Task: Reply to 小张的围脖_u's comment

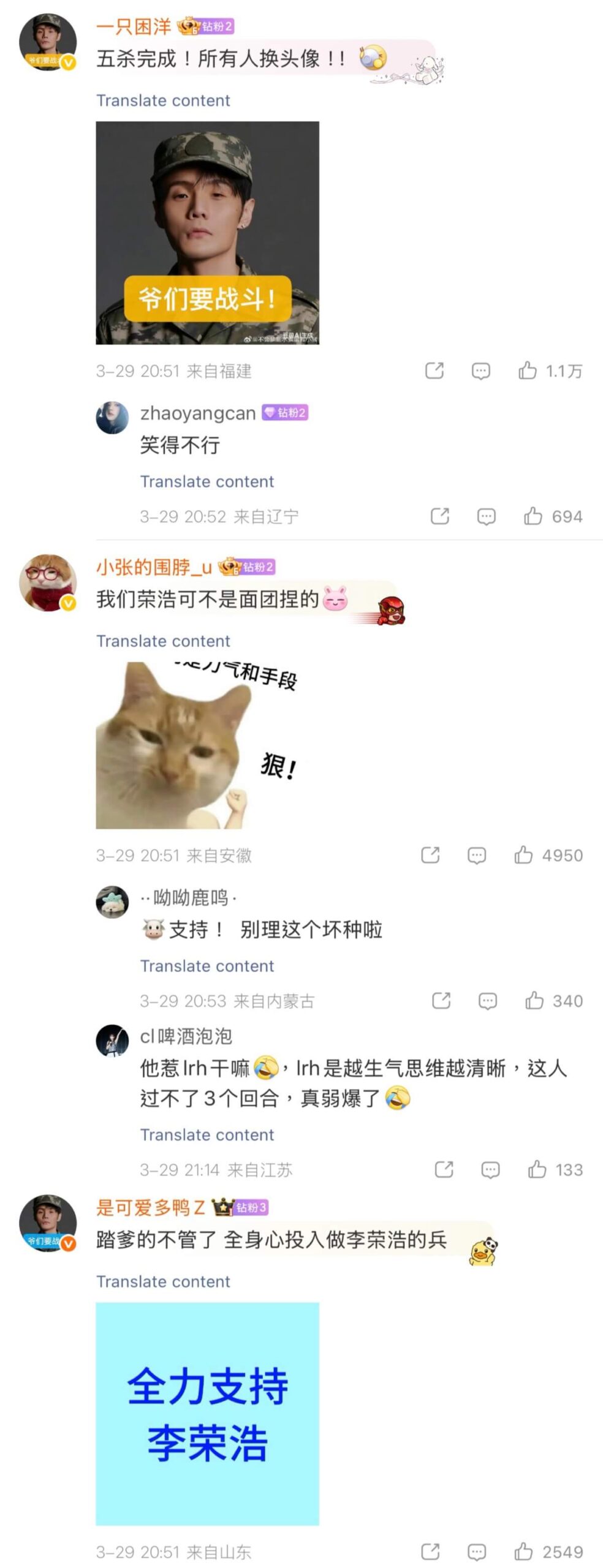Action: pyautogui.click(x=477, y=855)
